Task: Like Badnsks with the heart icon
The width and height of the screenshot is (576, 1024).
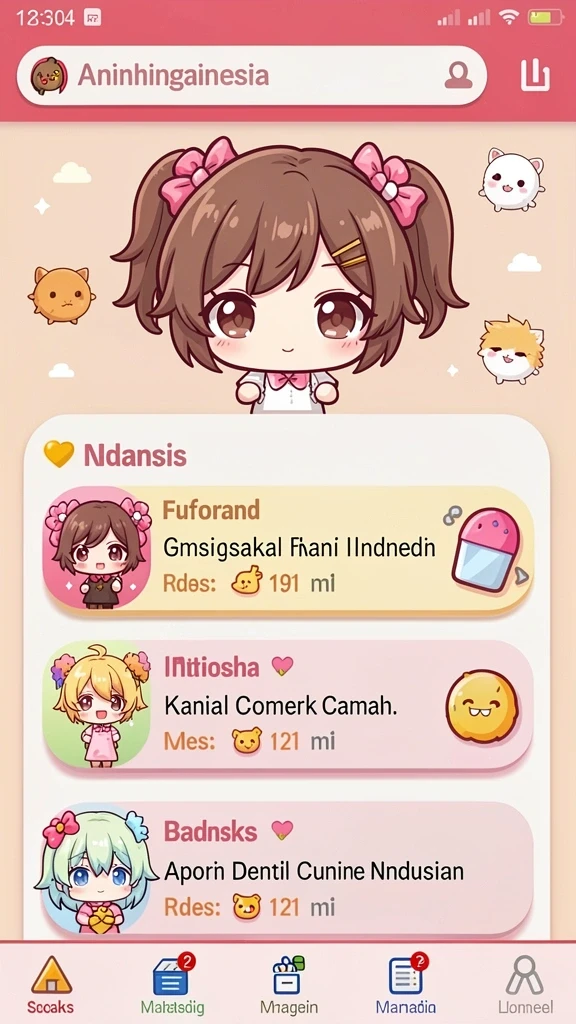Action: [x=282, y=830]
